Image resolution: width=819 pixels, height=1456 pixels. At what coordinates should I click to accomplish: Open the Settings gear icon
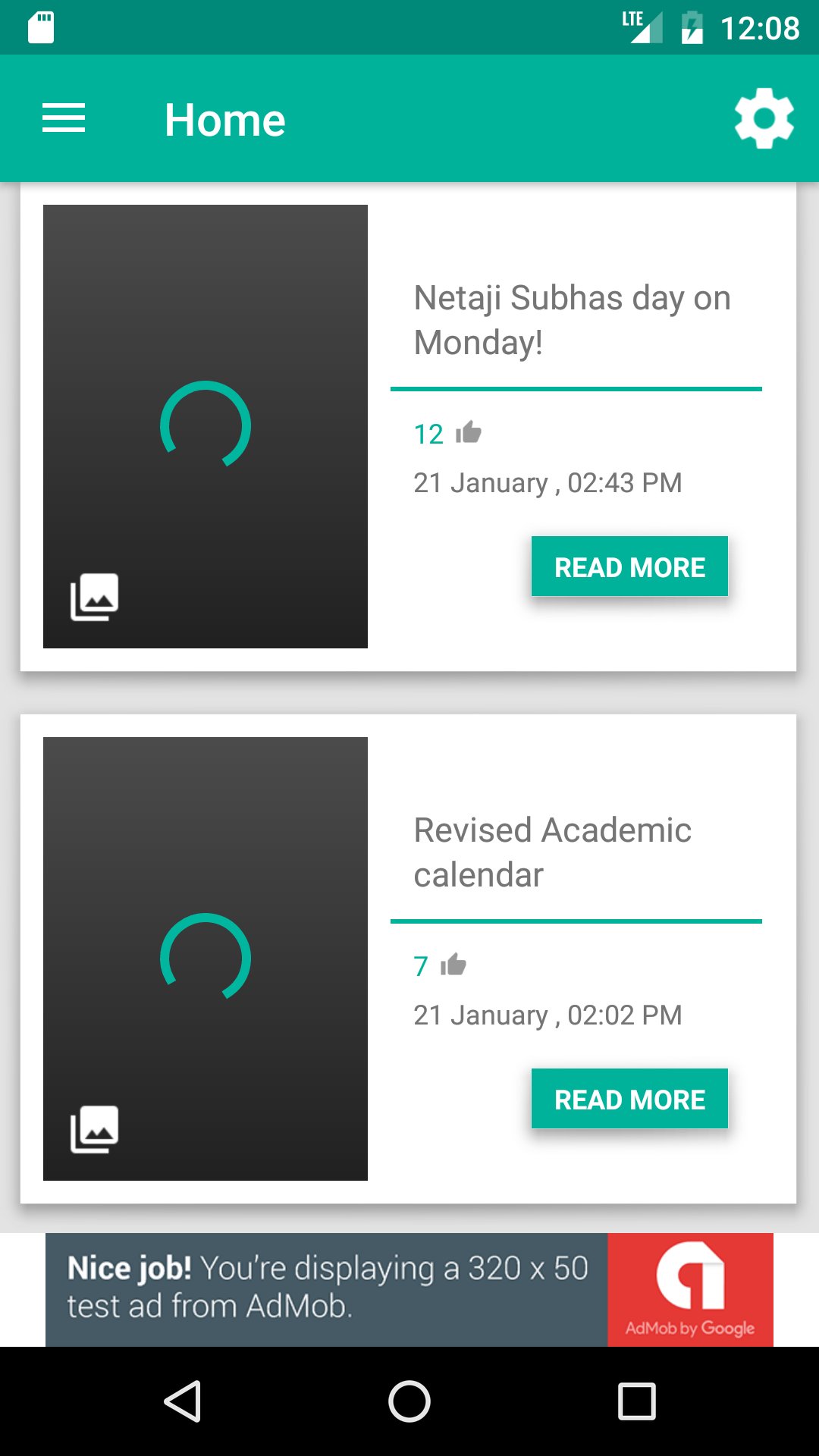coord(763,118)
